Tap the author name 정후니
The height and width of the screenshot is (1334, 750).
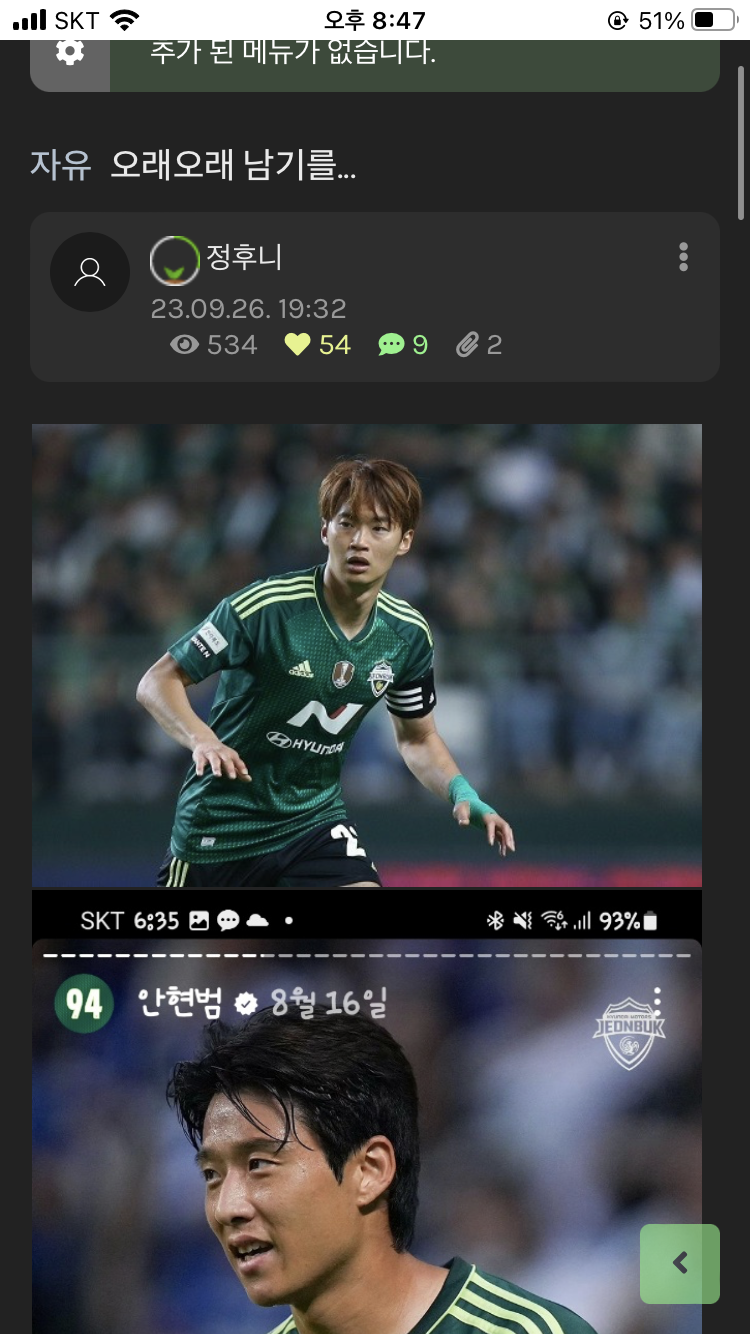pyautogui.click(x=243, y=258)
